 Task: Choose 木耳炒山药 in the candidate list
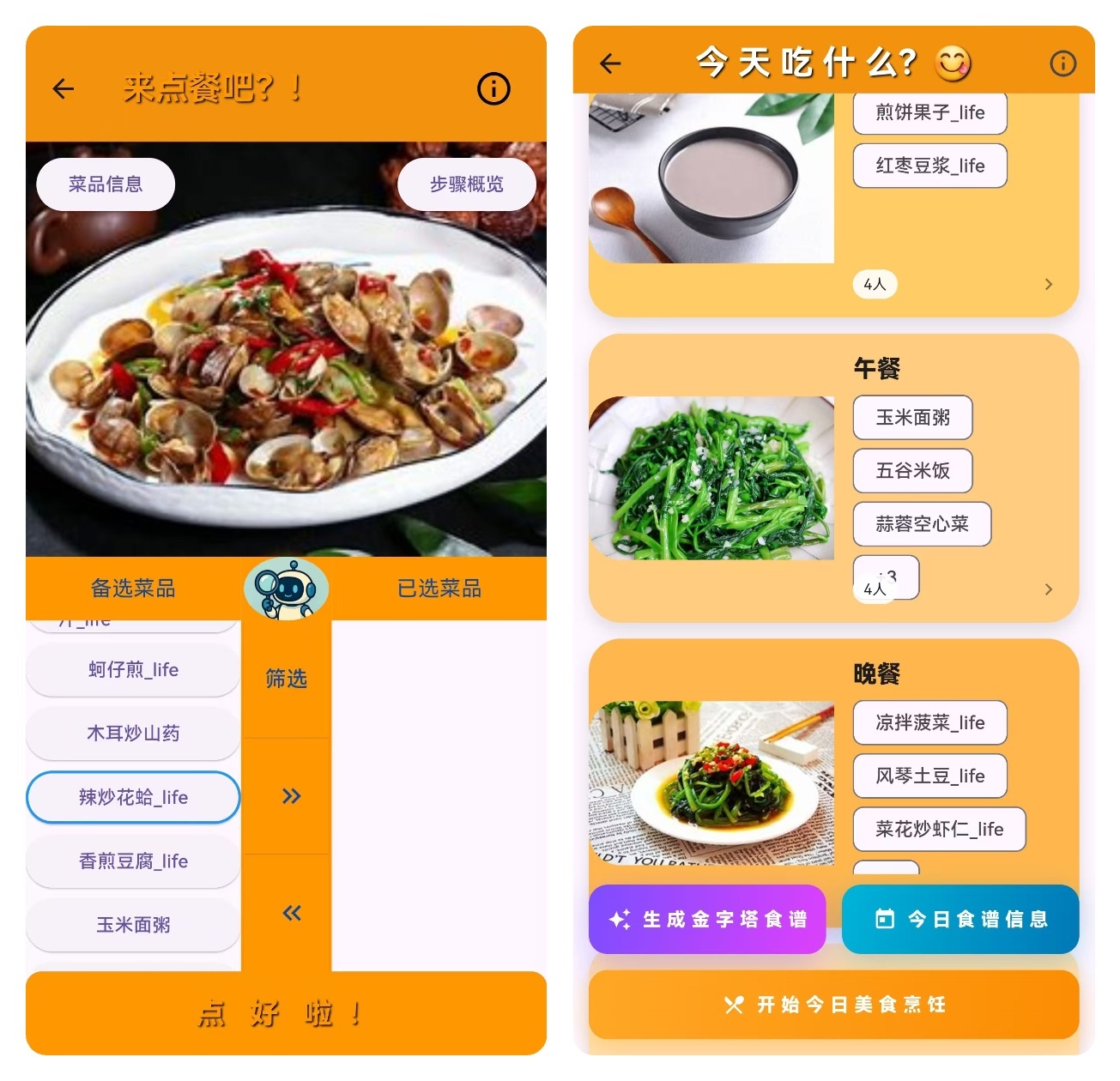133,734
